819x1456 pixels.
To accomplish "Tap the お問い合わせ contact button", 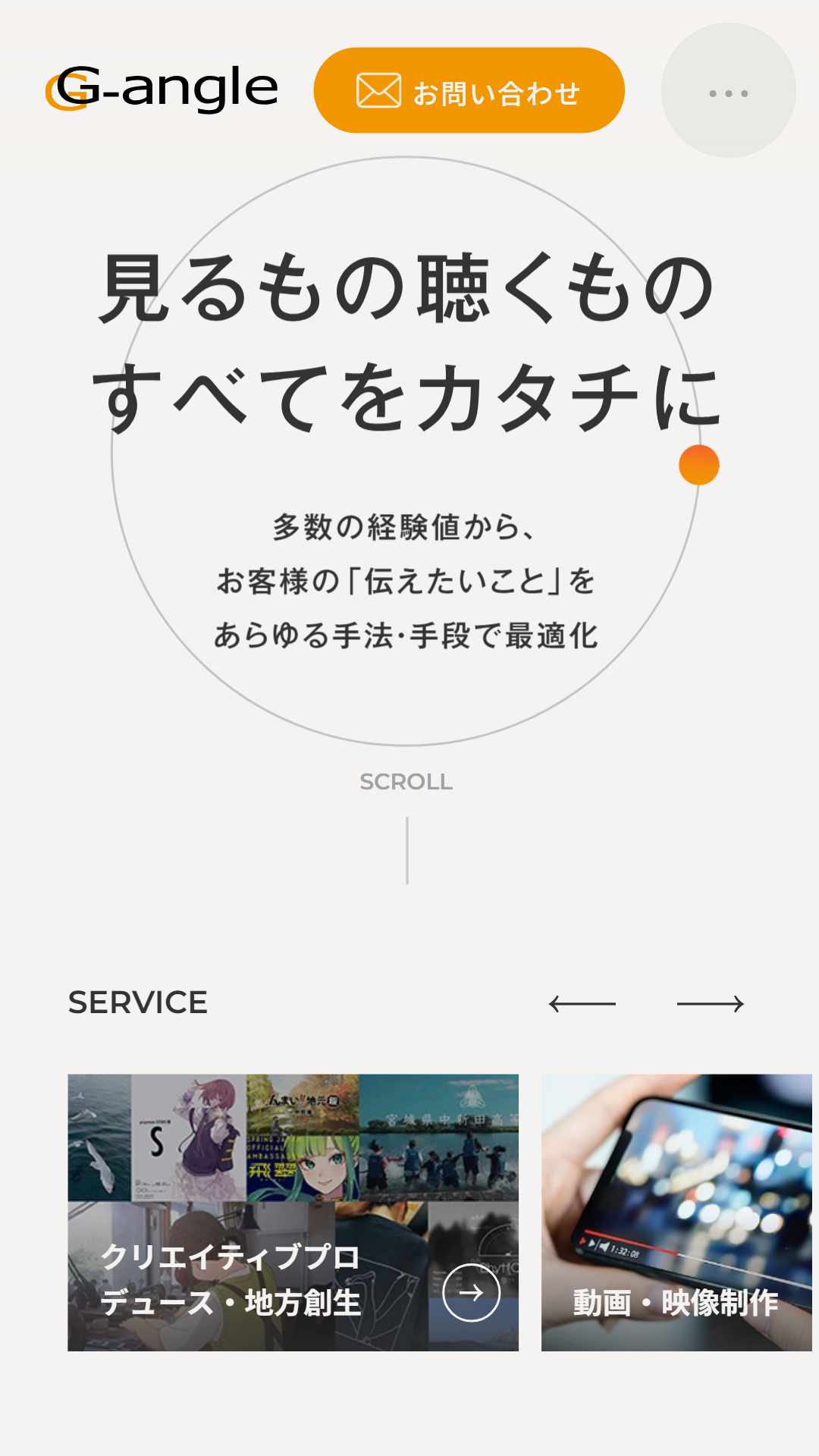I will (x=469, y=90).
